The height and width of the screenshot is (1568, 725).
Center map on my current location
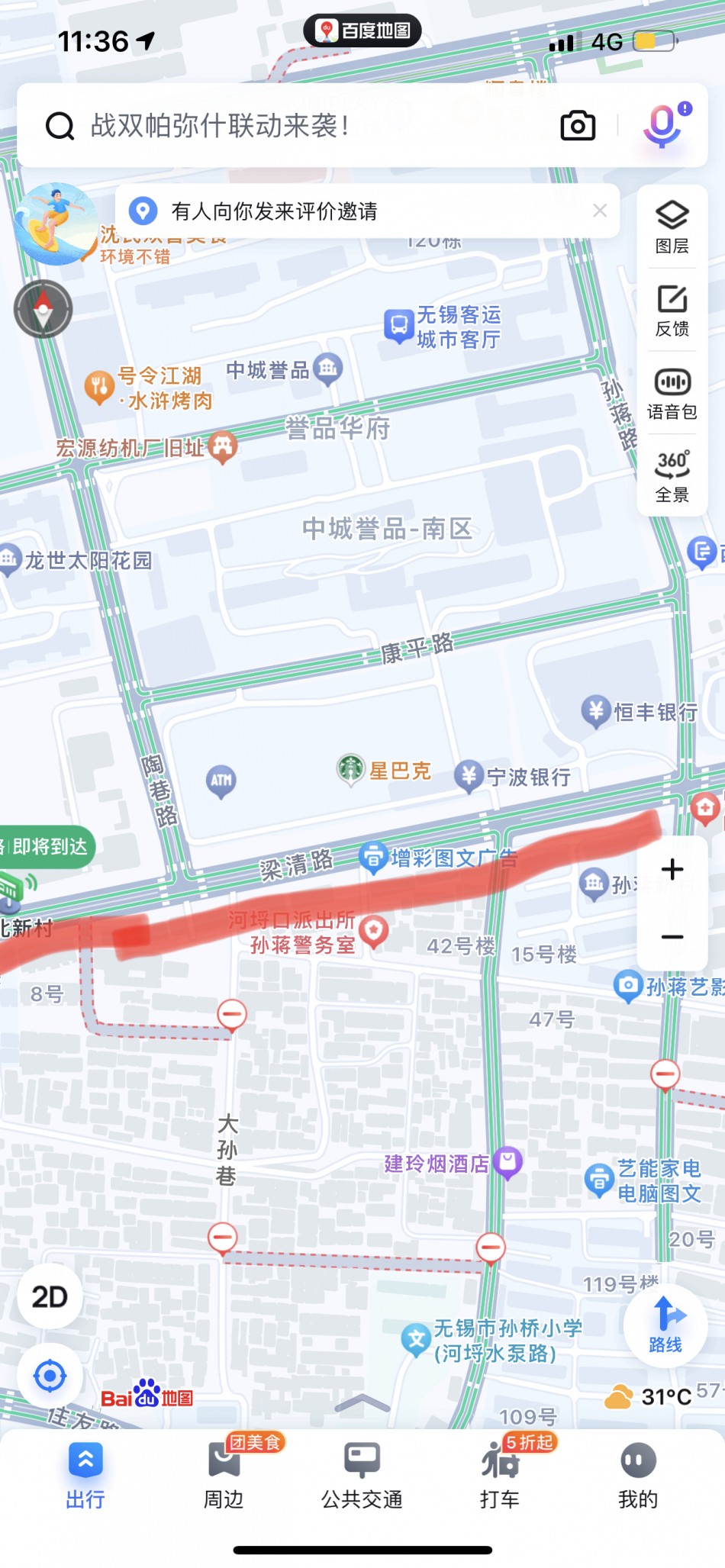[50, 1376]
